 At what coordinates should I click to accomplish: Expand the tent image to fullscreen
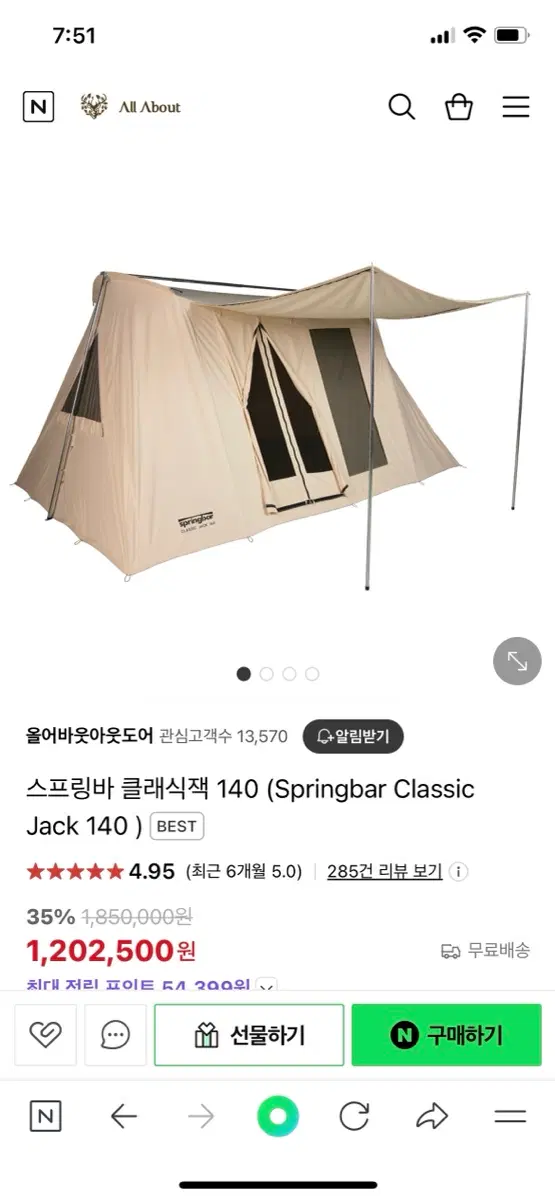coord(517,661)
